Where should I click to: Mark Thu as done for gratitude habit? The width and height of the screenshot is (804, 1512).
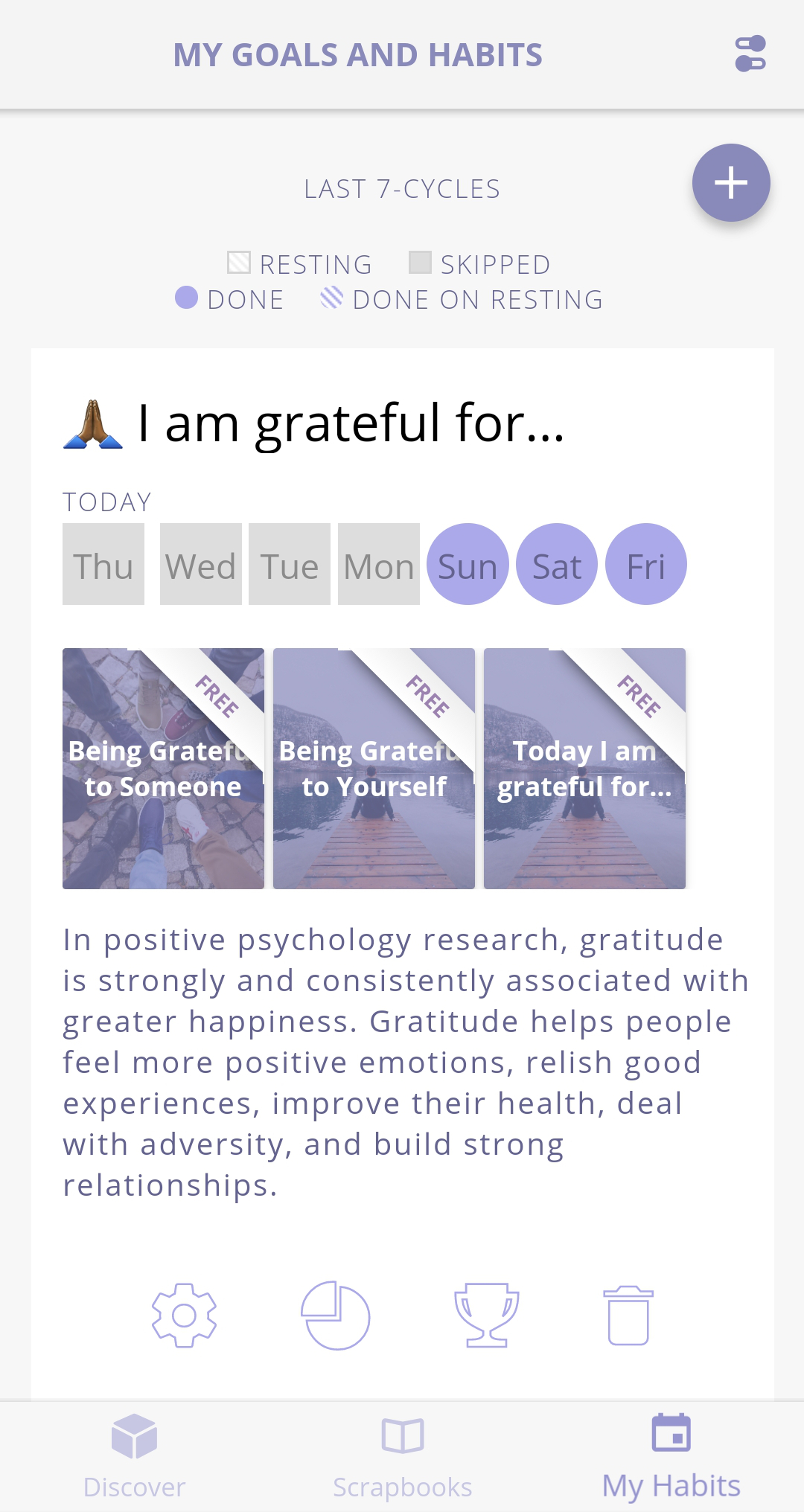click(103, 565)
